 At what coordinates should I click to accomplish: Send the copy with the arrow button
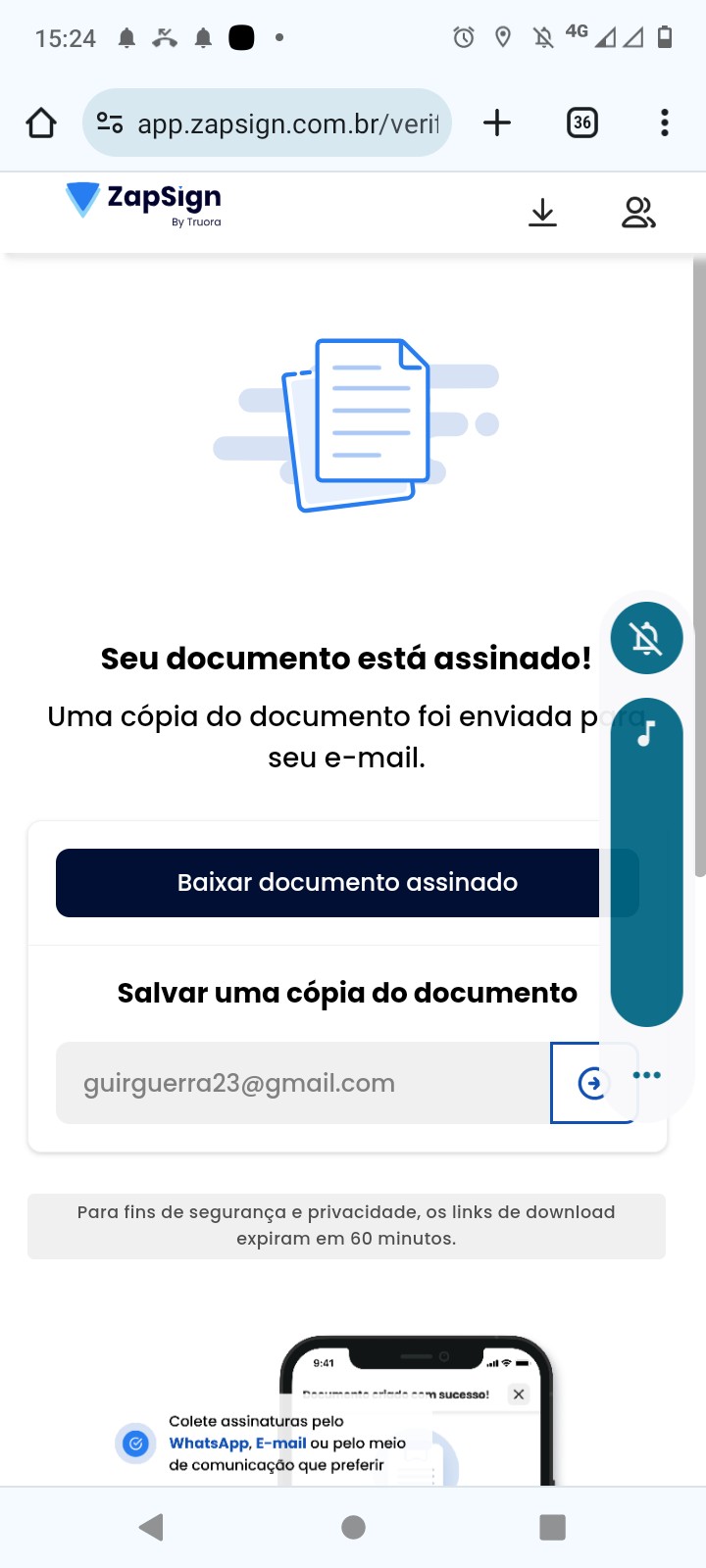point(591,1083)
